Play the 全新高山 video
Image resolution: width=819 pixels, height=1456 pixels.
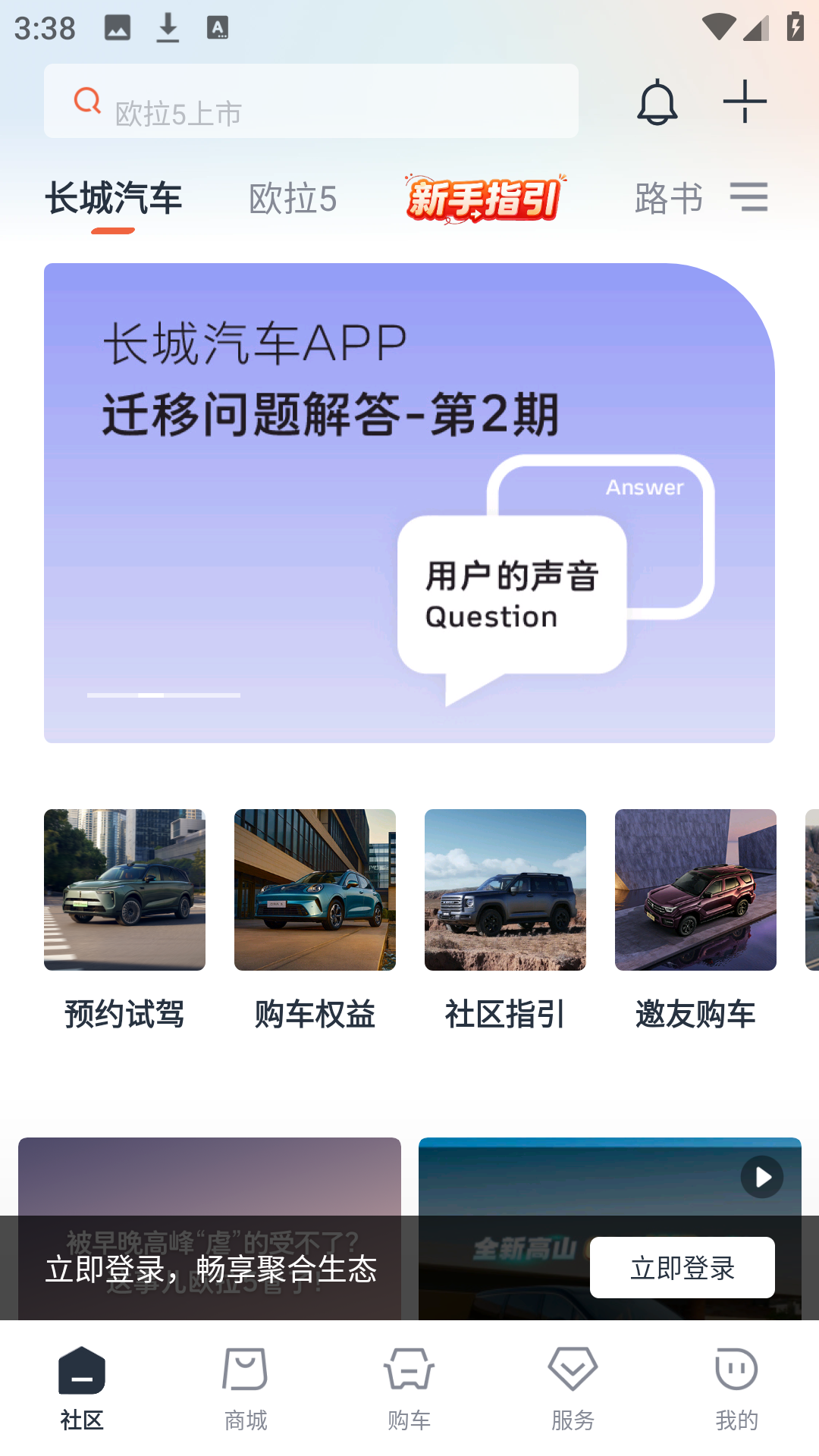[x=761, y=1177]
